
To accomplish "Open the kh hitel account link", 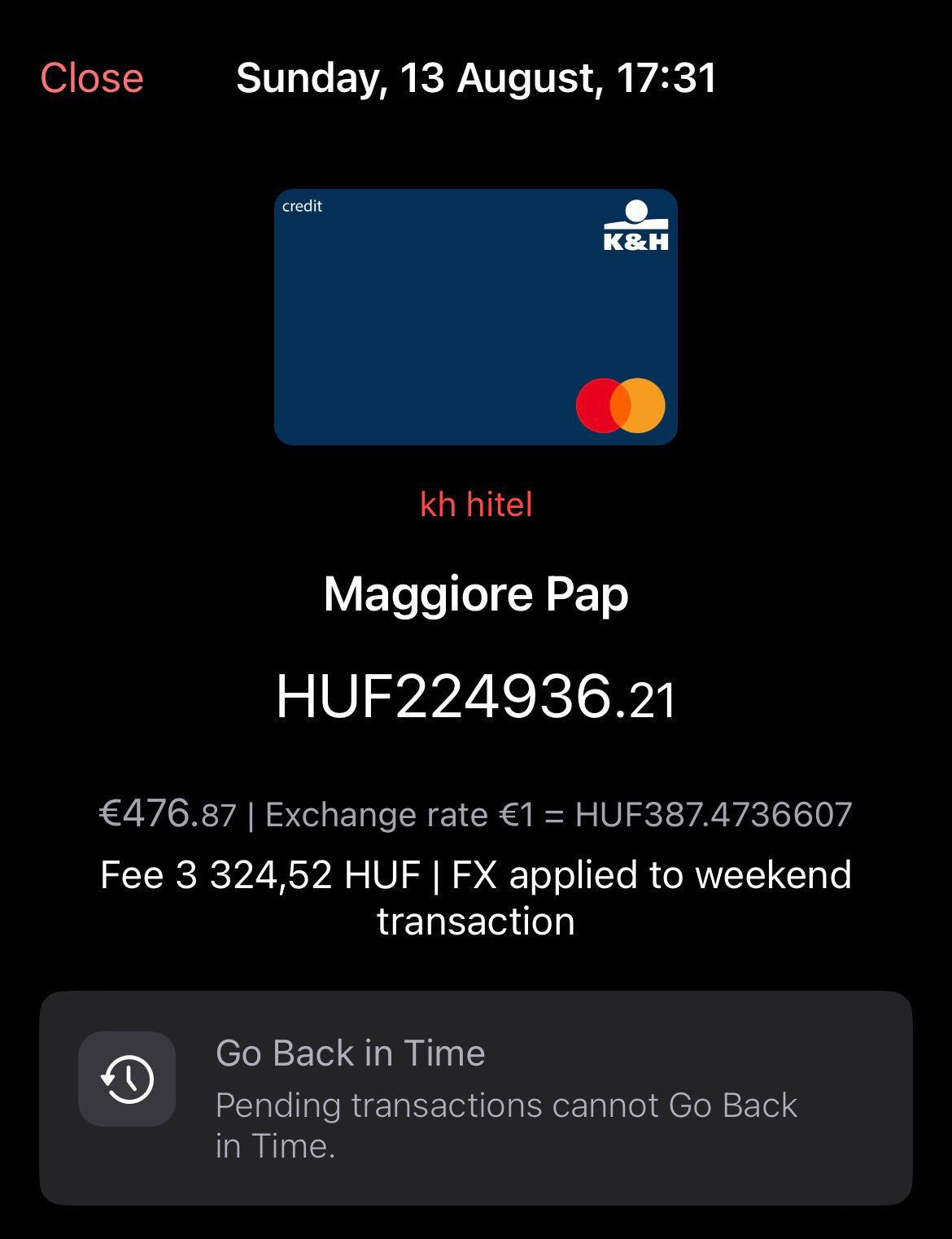I will tap(476, 505).
